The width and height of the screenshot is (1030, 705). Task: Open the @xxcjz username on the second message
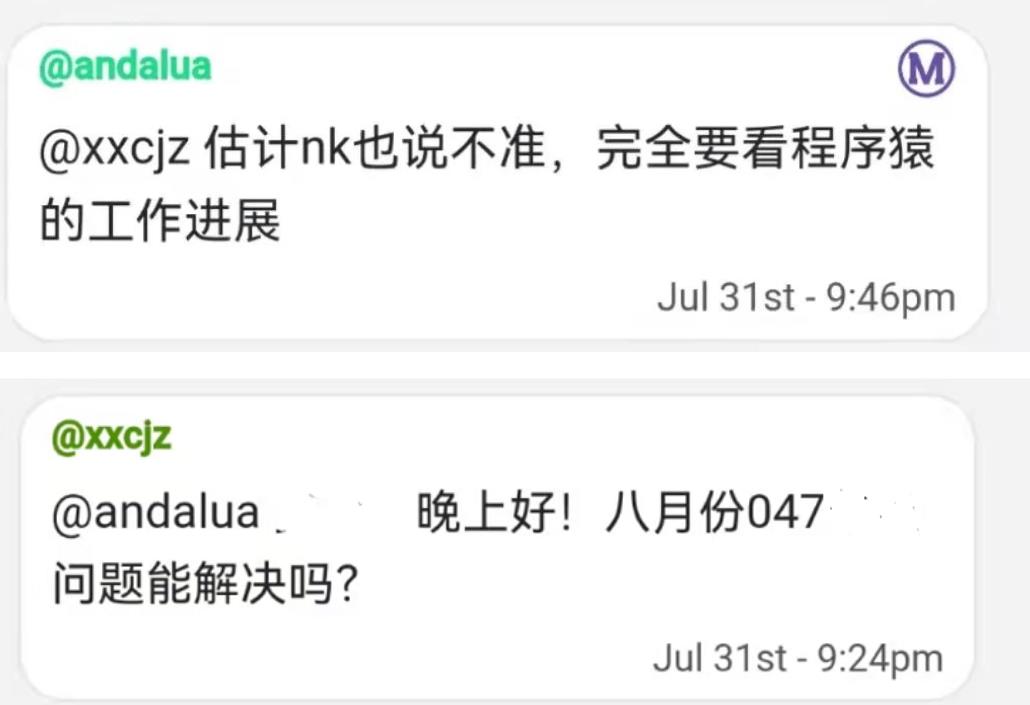click(x=111, y=438)
